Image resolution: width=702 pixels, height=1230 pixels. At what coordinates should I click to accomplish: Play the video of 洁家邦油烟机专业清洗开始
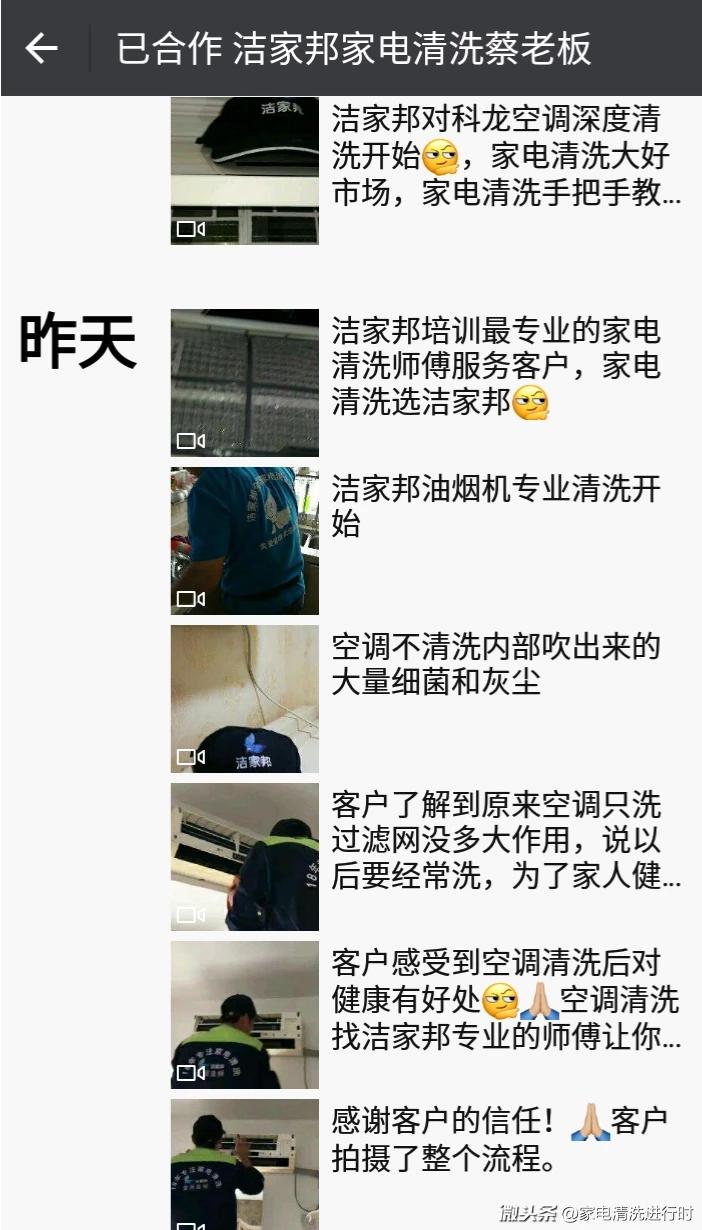pos(244,541)
